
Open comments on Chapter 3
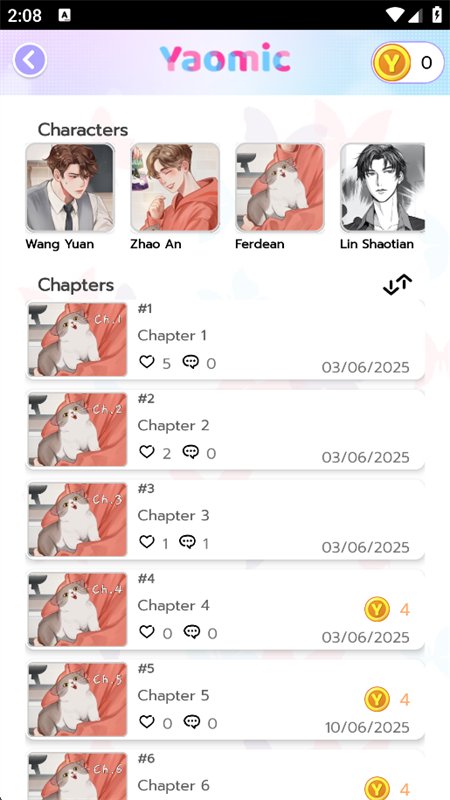(187, 542)
